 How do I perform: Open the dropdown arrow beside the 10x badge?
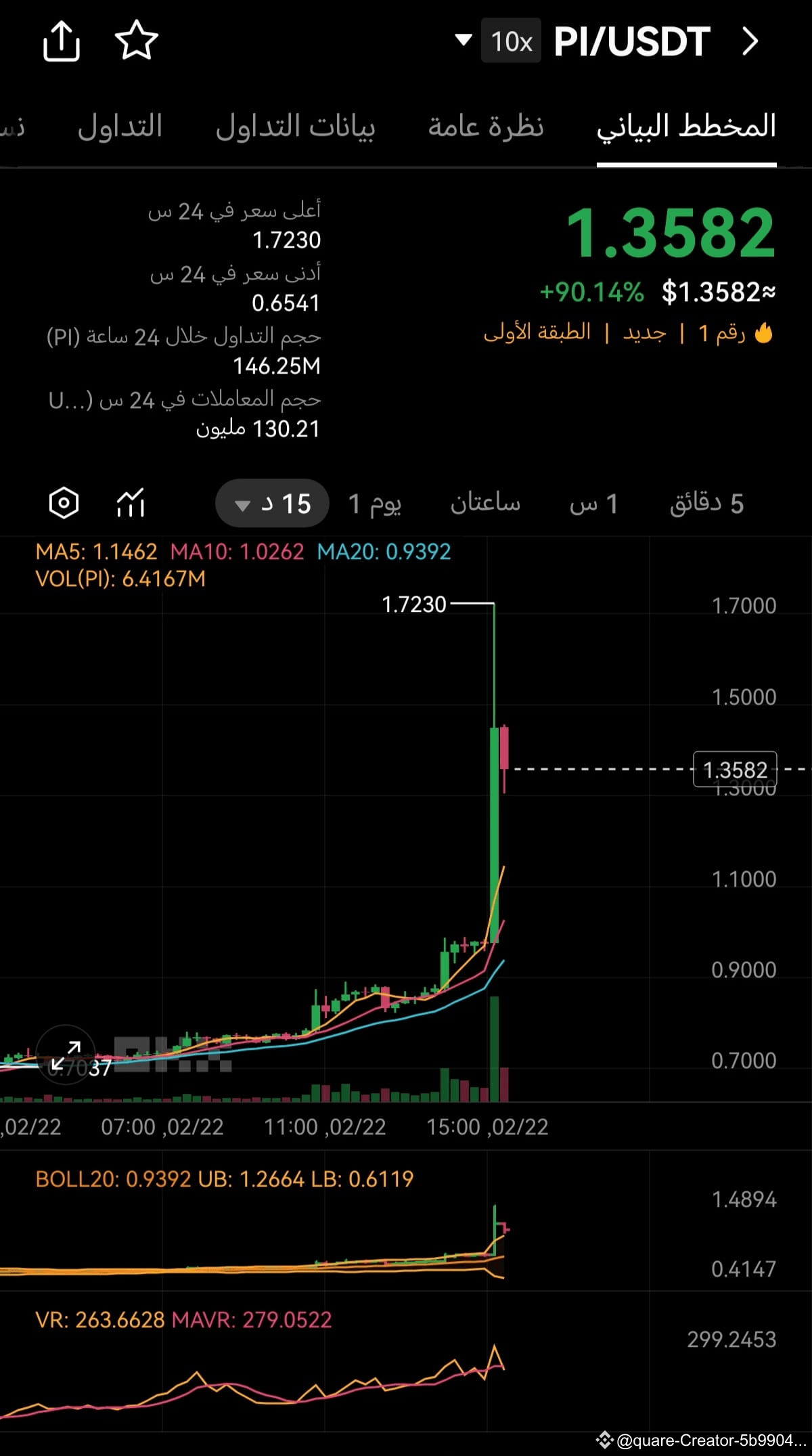click(463, 41)
